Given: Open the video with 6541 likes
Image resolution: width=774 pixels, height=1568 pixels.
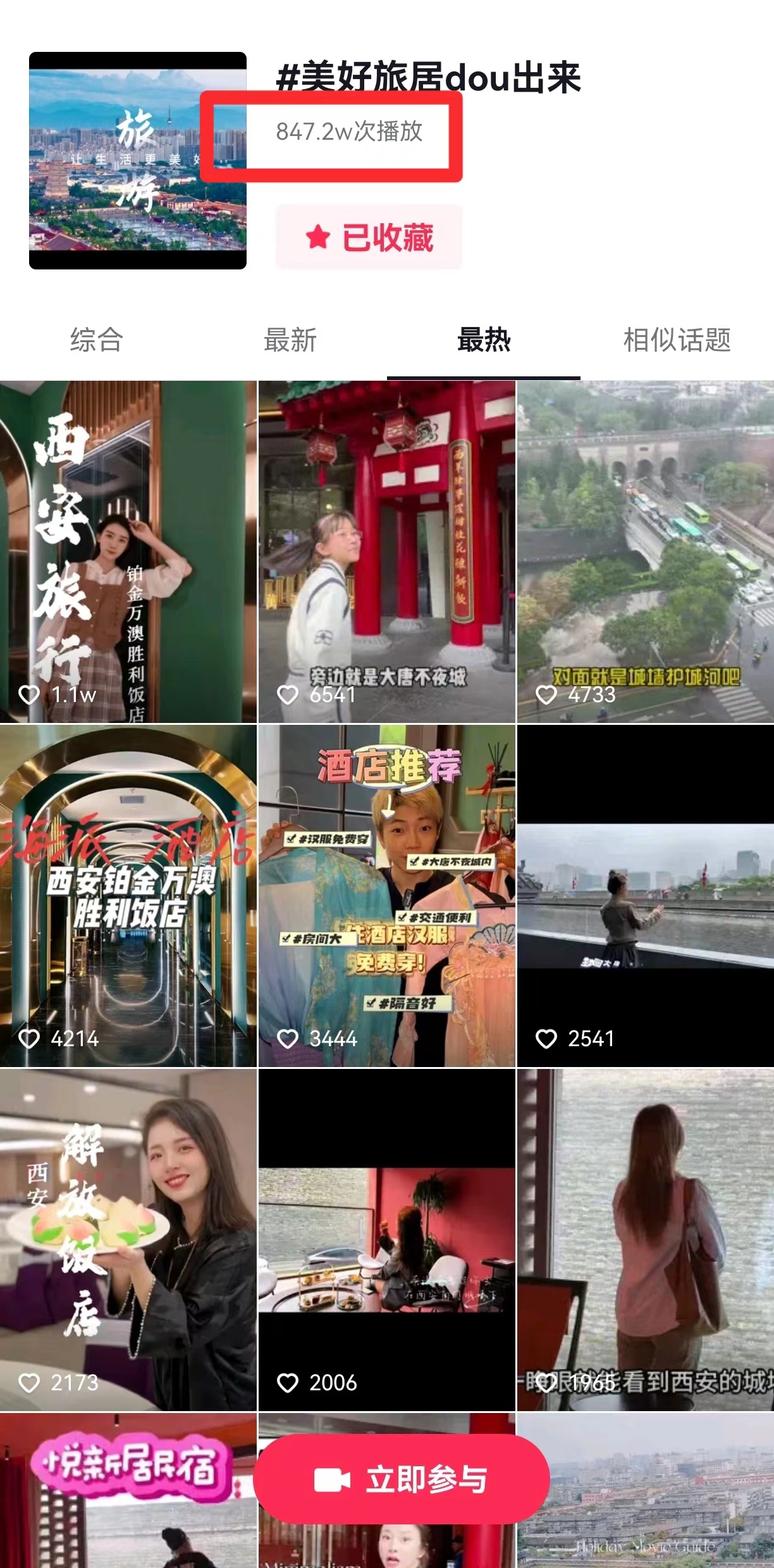Looking at the screenshot, I should coord(386,551).
